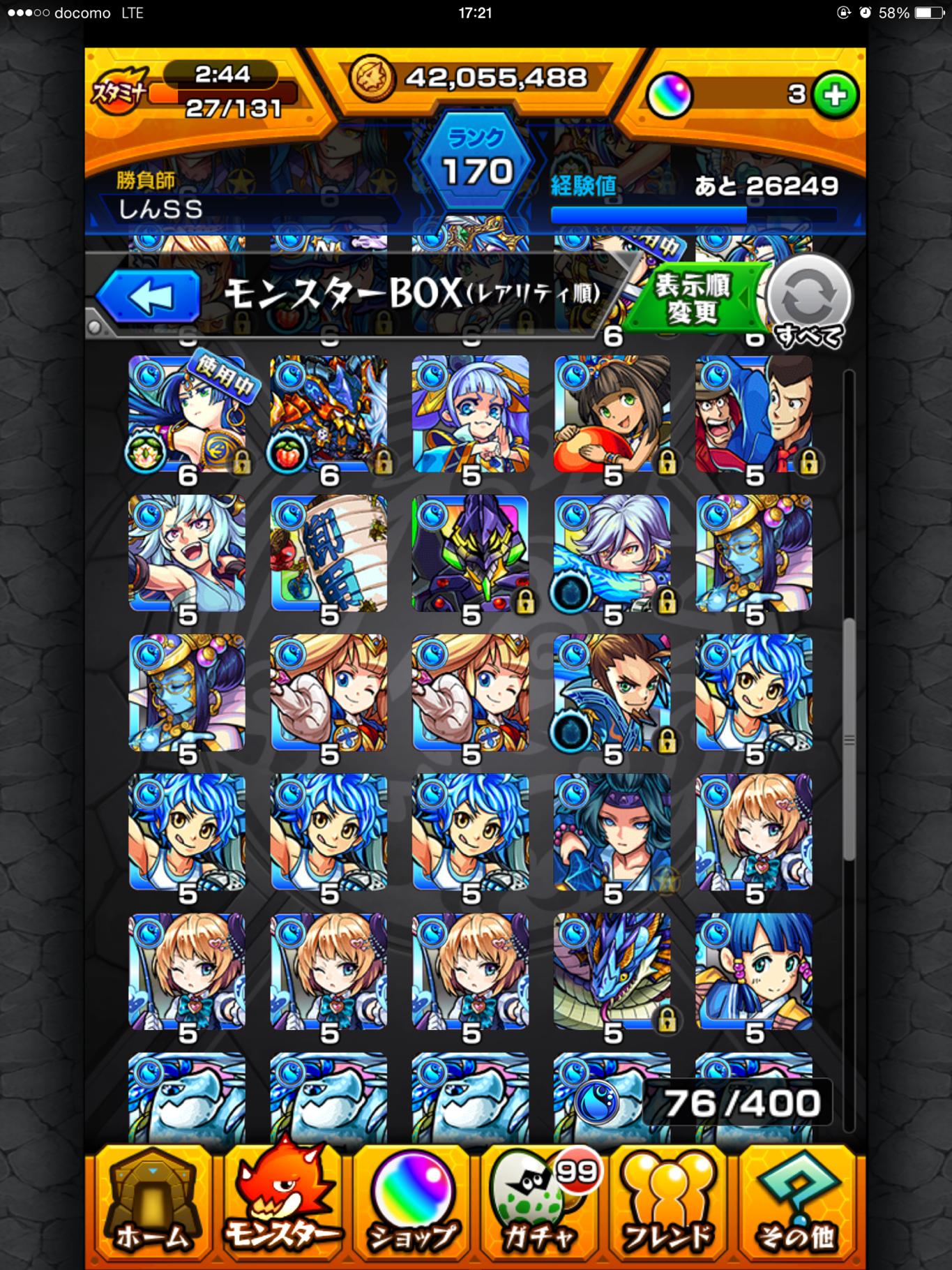The height and width of the screenshot is (1270, 952).
Task: Open the blue armored mech monster
Action: [x=328, y=416]
